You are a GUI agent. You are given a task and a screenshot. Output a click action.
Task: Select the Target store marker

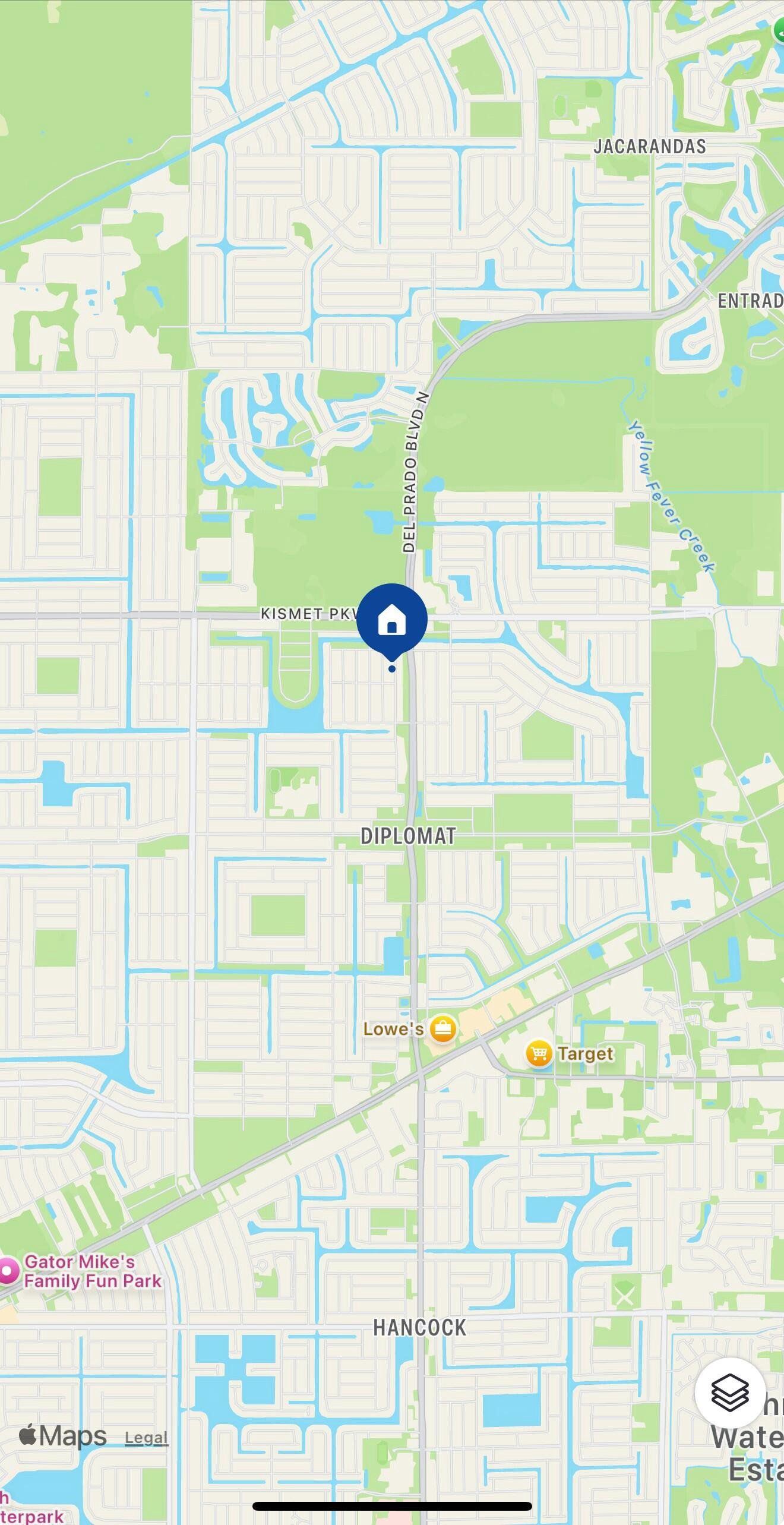[x=539, y=1053]
